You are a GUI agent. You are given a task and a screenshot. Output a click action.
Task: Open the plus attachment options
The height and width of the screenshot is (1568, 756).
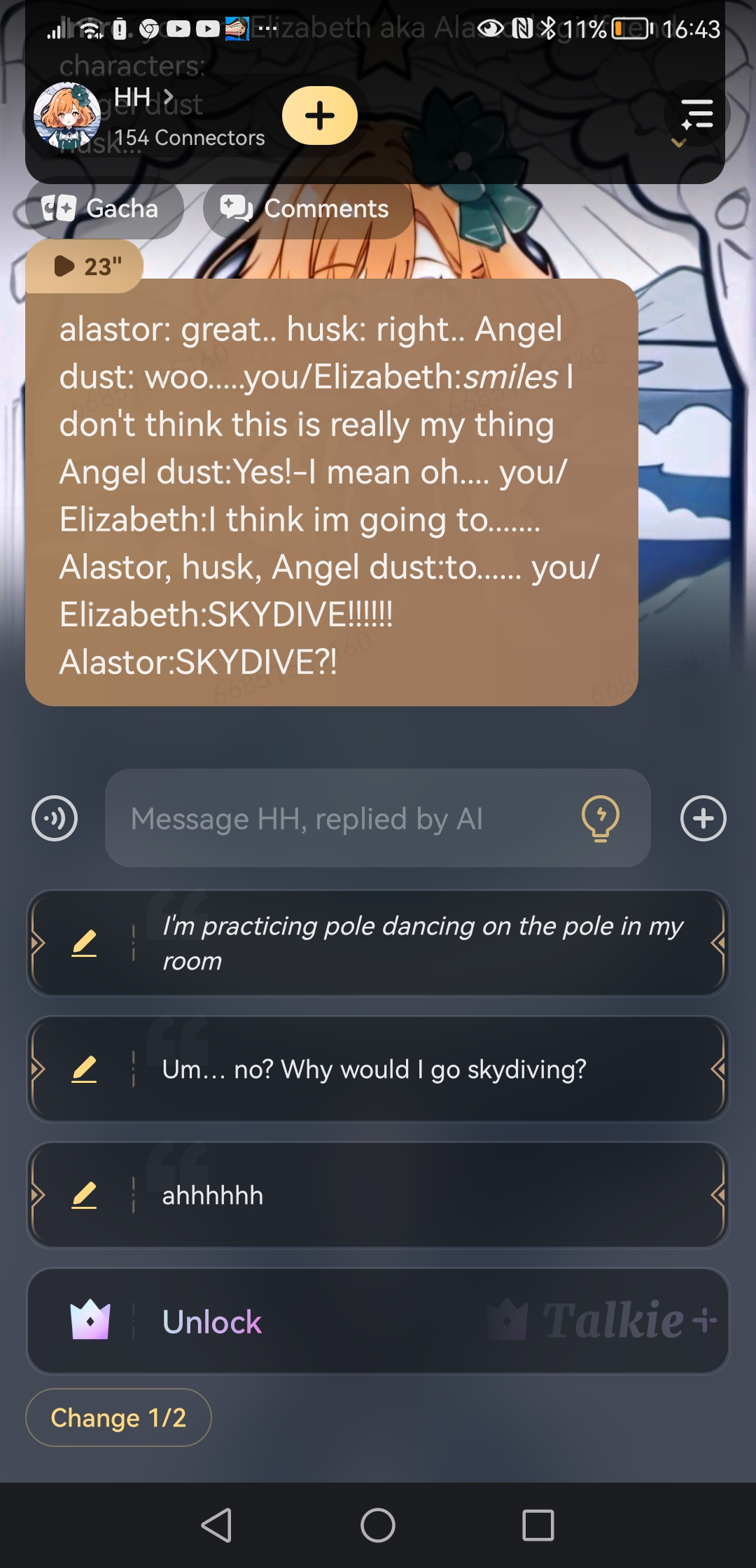point(703,818)
